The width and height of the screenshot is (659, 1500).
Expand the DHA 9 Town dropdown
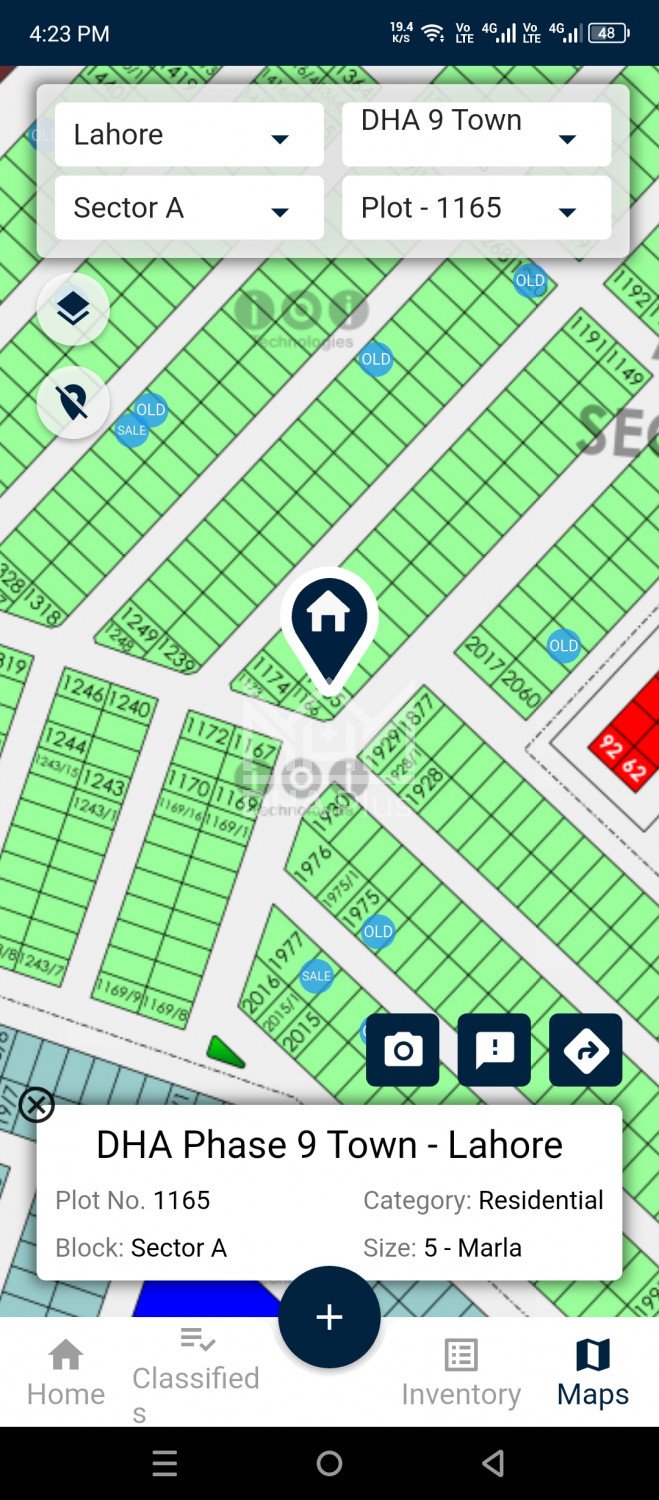(476, 135)
